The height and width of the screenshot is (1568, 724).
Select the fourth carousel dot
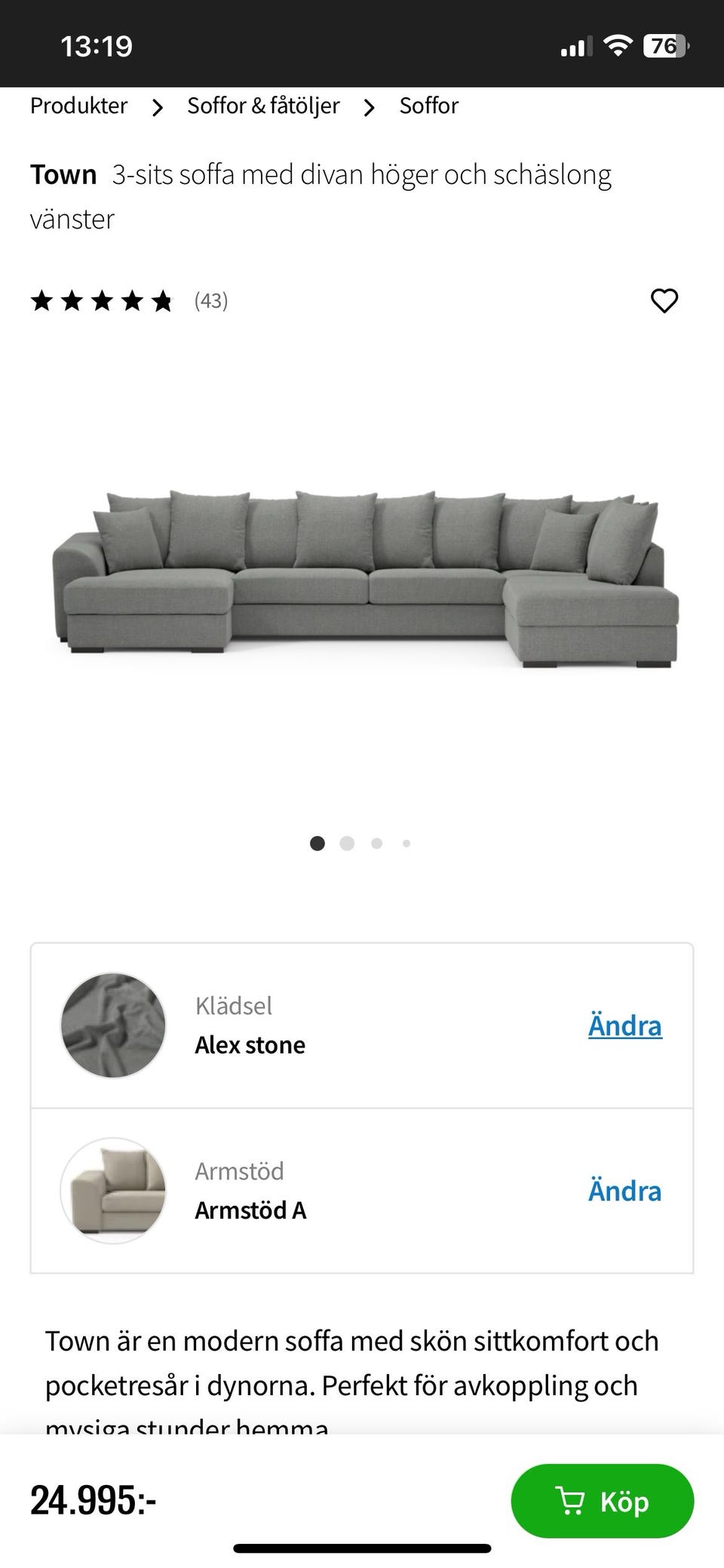(x=406, y=843)
